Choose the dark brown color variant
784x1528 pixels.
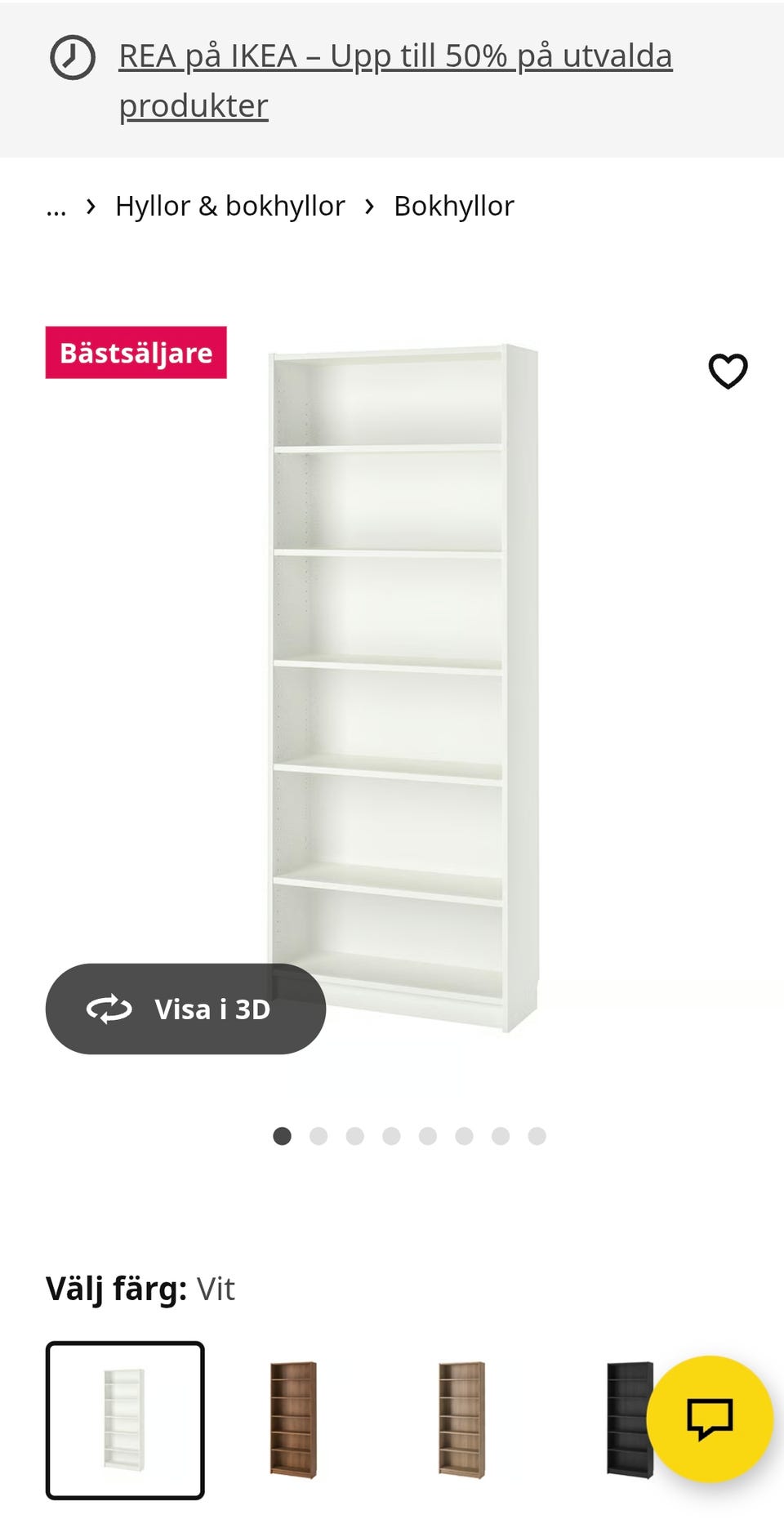pyautogui.click(x=293, y=1420)
